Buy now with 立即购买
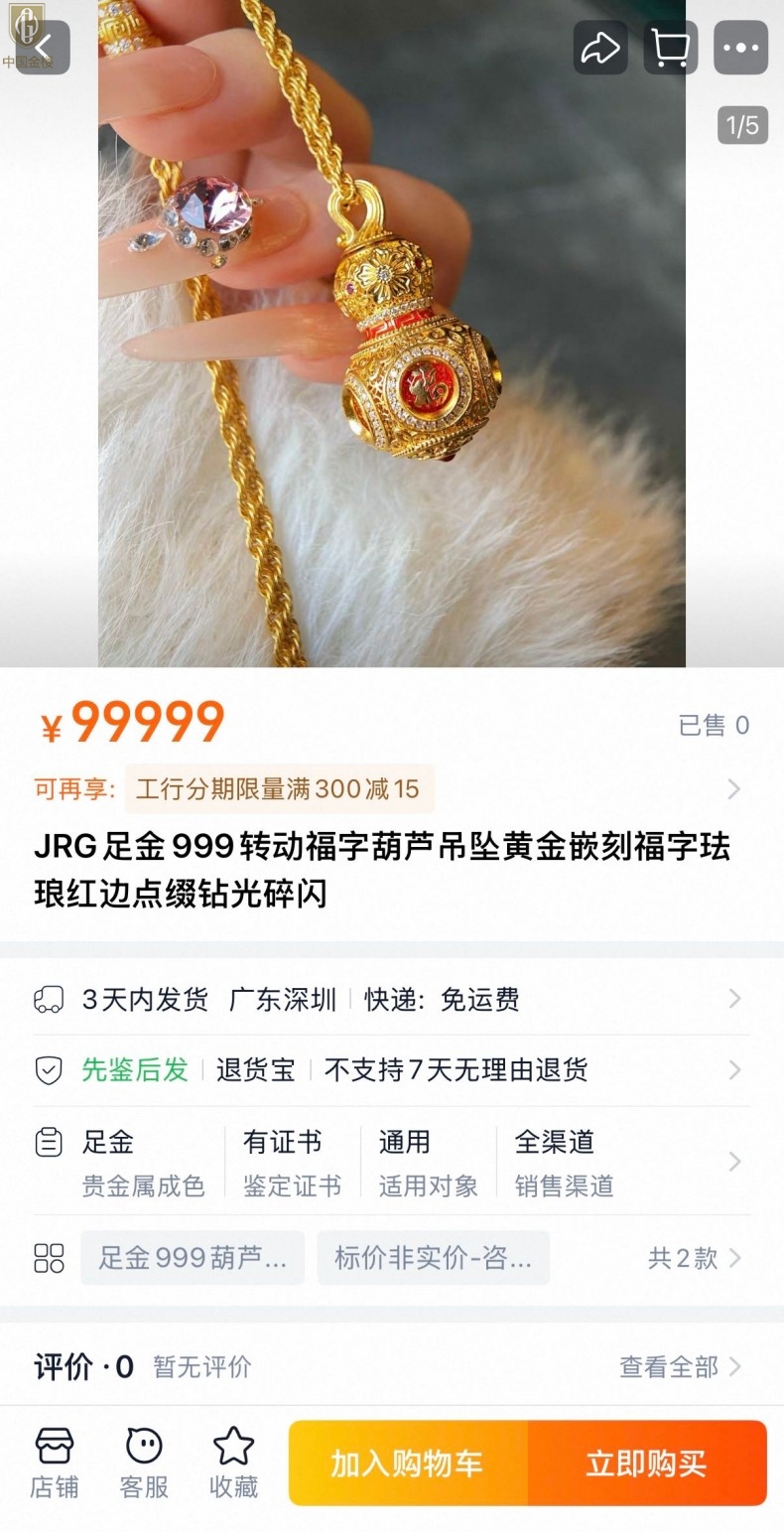 [647, 1462]
